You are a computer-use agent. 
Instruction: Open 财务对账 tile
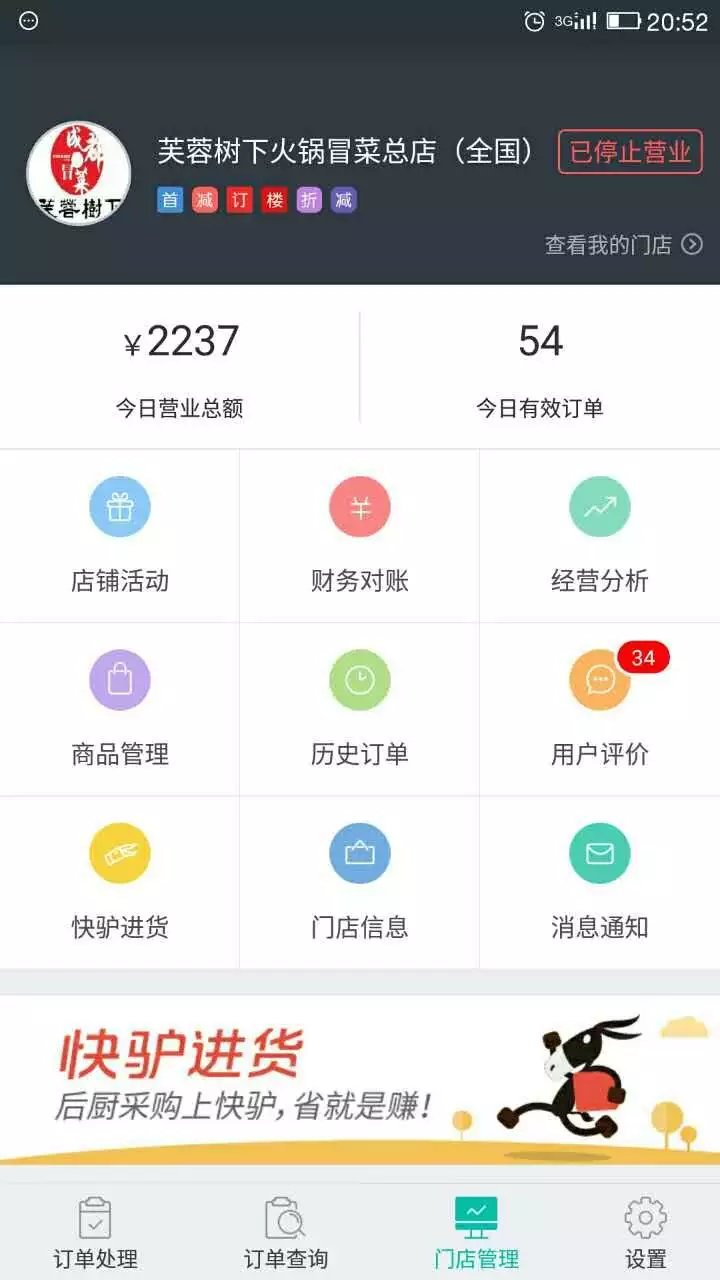pyautogui.click(x=360, y=535)
